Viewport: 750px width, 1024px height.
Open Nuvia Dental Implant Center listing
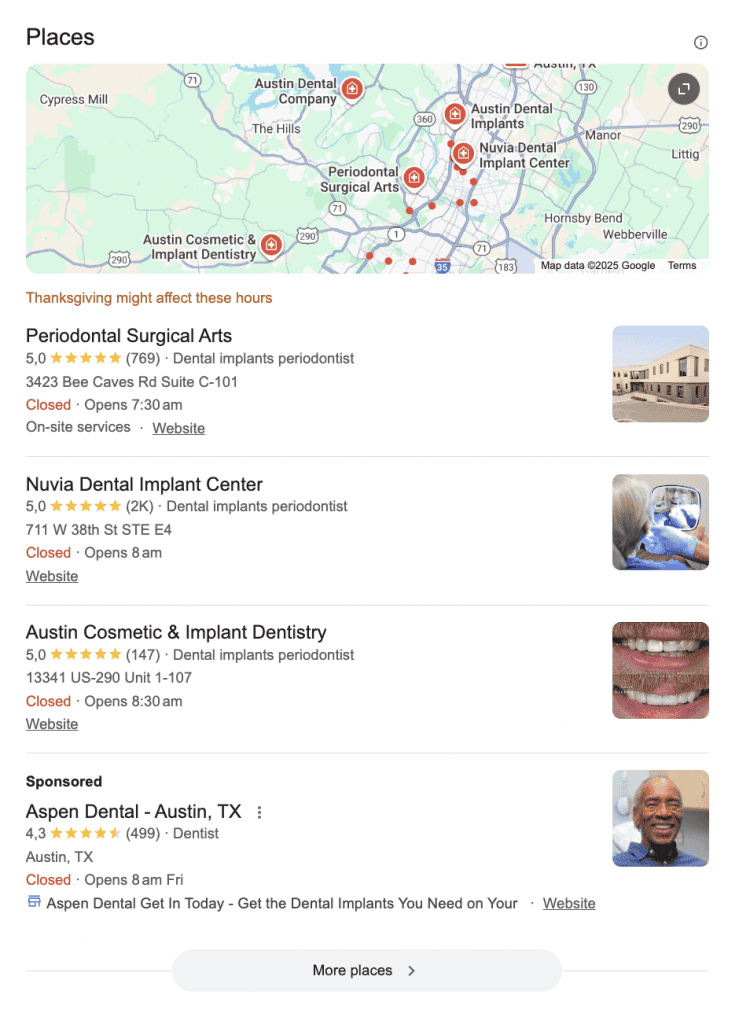(144, 485)
